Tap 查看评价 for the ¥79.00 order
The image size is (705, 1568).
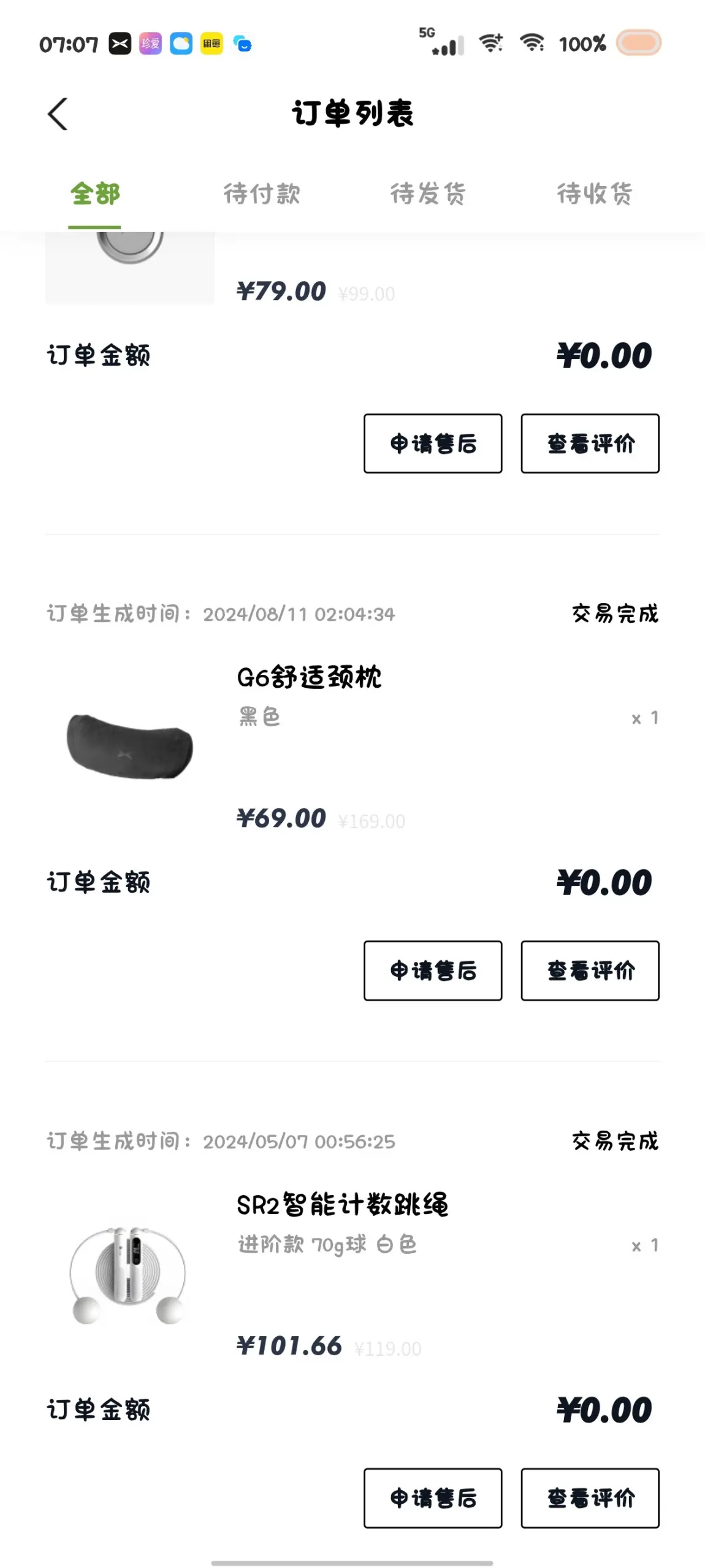pos(590,443)
